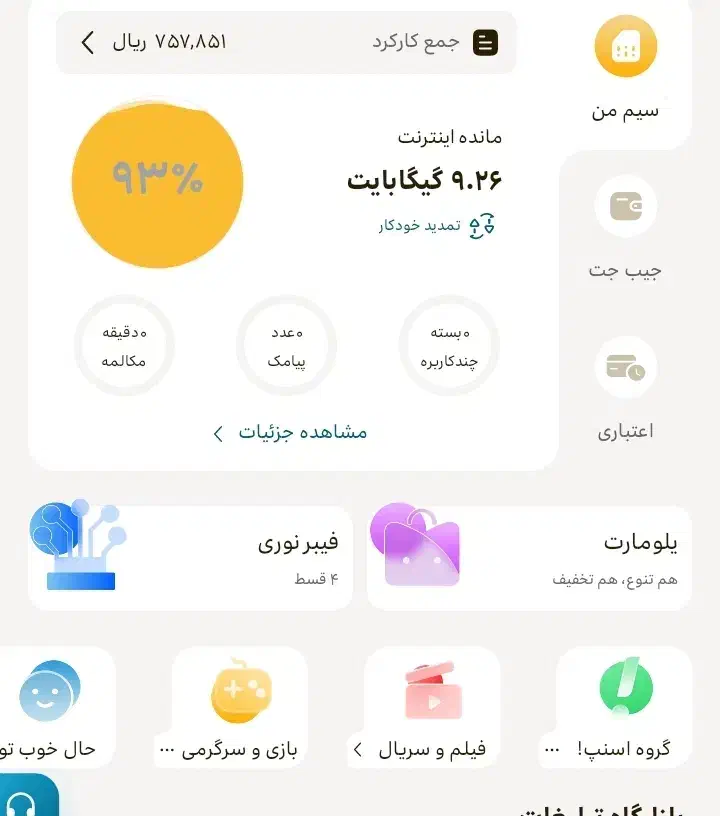
Task: Tap the headset support button
Action: click(27, 796)
